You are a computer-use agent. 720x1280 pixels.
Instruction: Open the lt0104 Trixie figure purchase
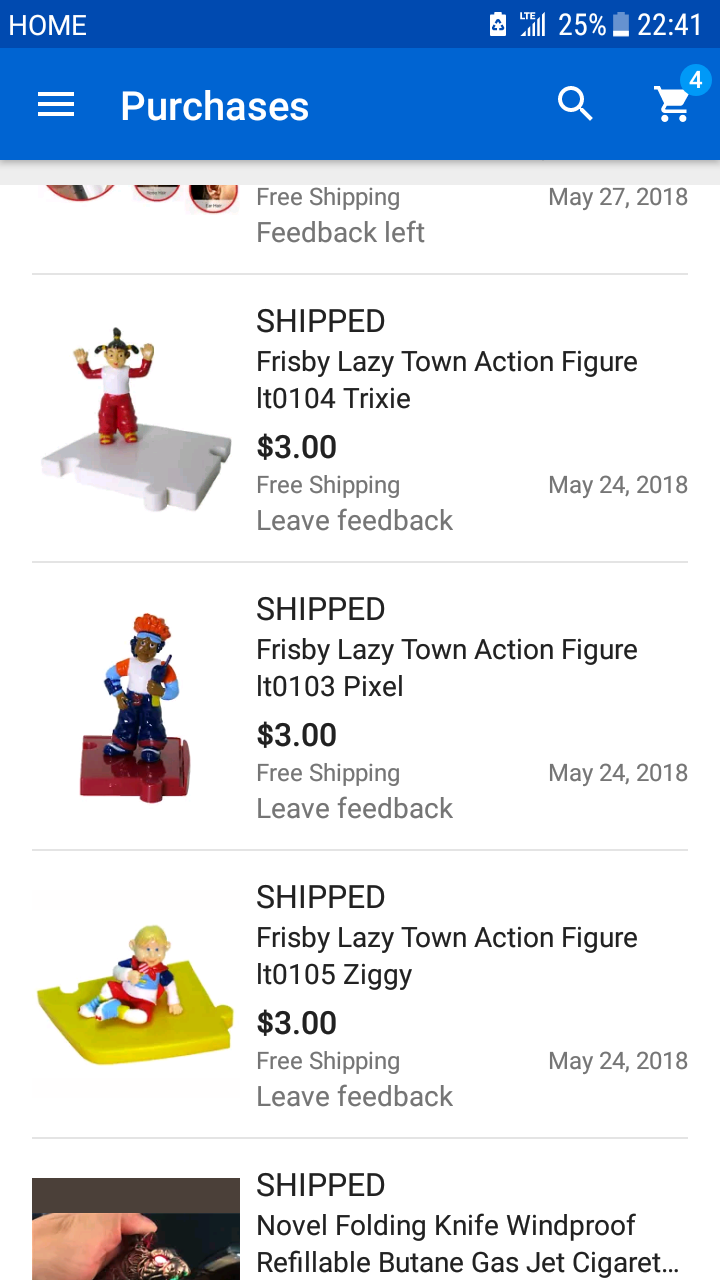pyautogui.click(x=446, y=380)
